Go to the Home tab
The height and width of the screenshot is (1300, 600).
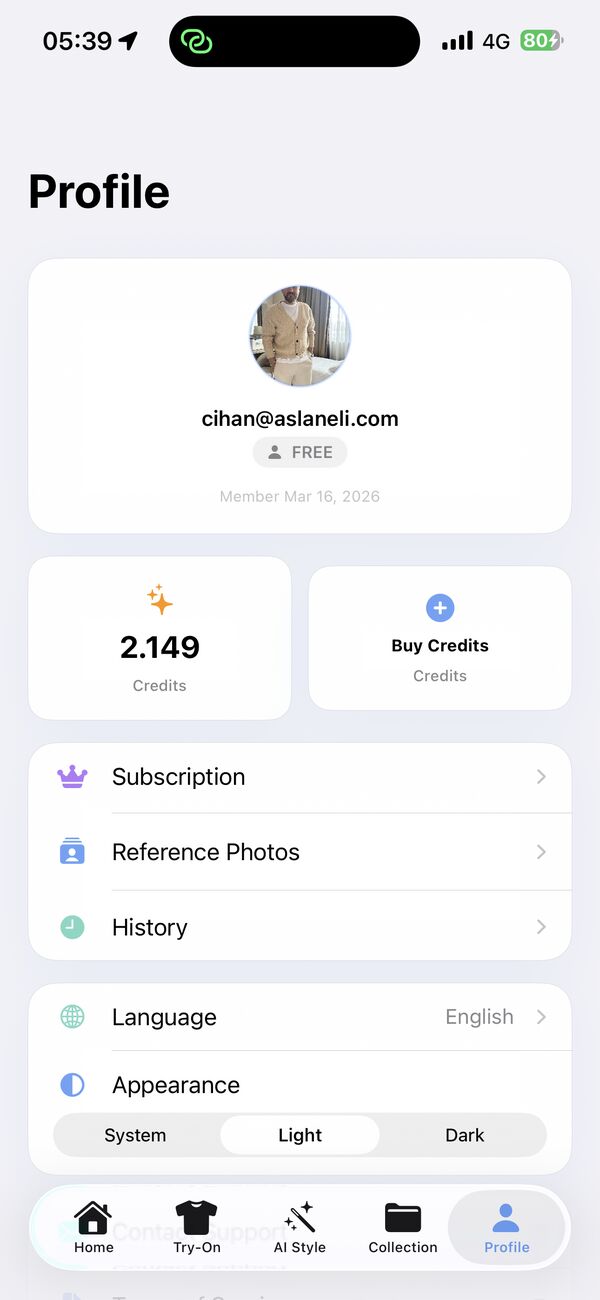pos(93,1227)
